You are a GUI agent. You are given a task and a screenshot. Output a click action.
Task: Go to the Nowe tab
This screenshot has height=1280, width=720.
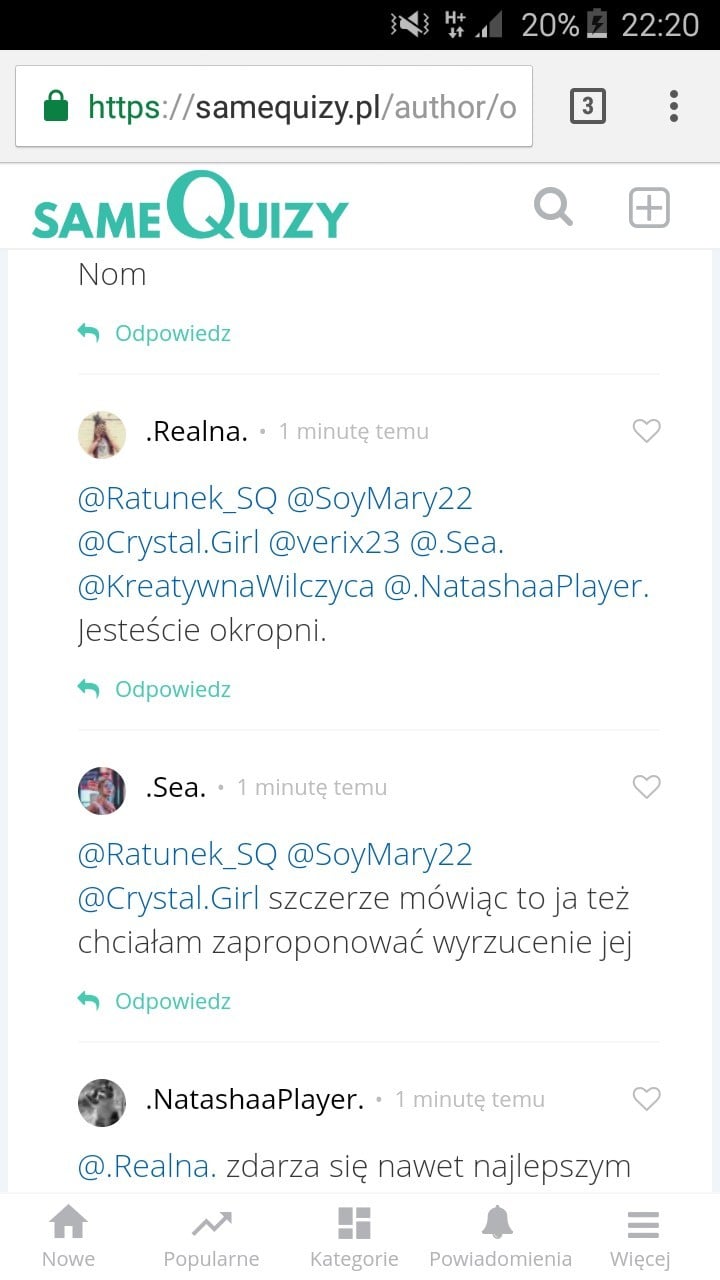pyautogui.click(x=68, y=1238)
